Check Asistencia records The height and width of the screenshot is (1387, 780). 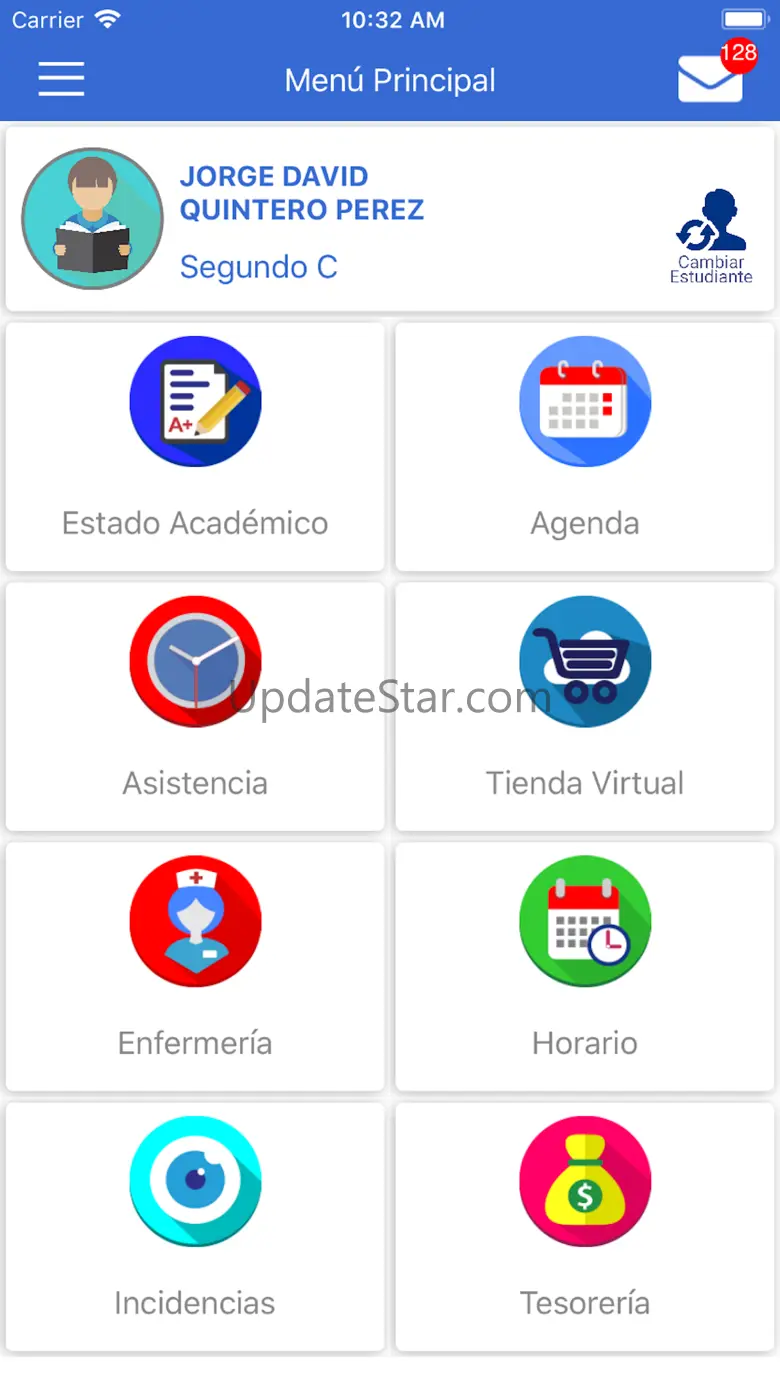point(195,707)
